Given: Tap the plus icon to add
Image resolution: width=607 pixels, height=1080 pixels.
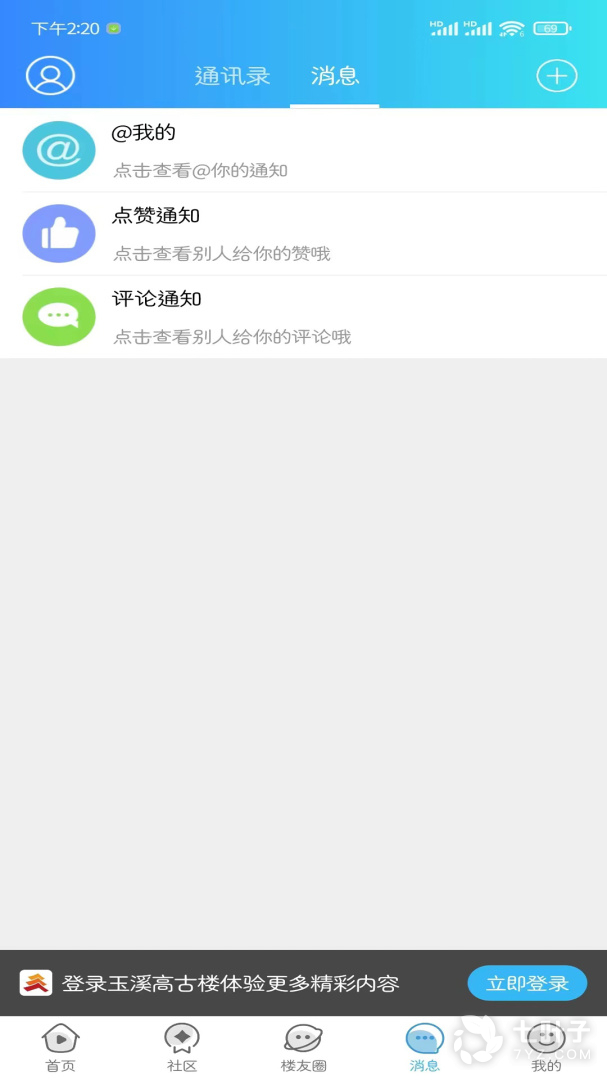Looking at the screenshot, I should (557, 75).
